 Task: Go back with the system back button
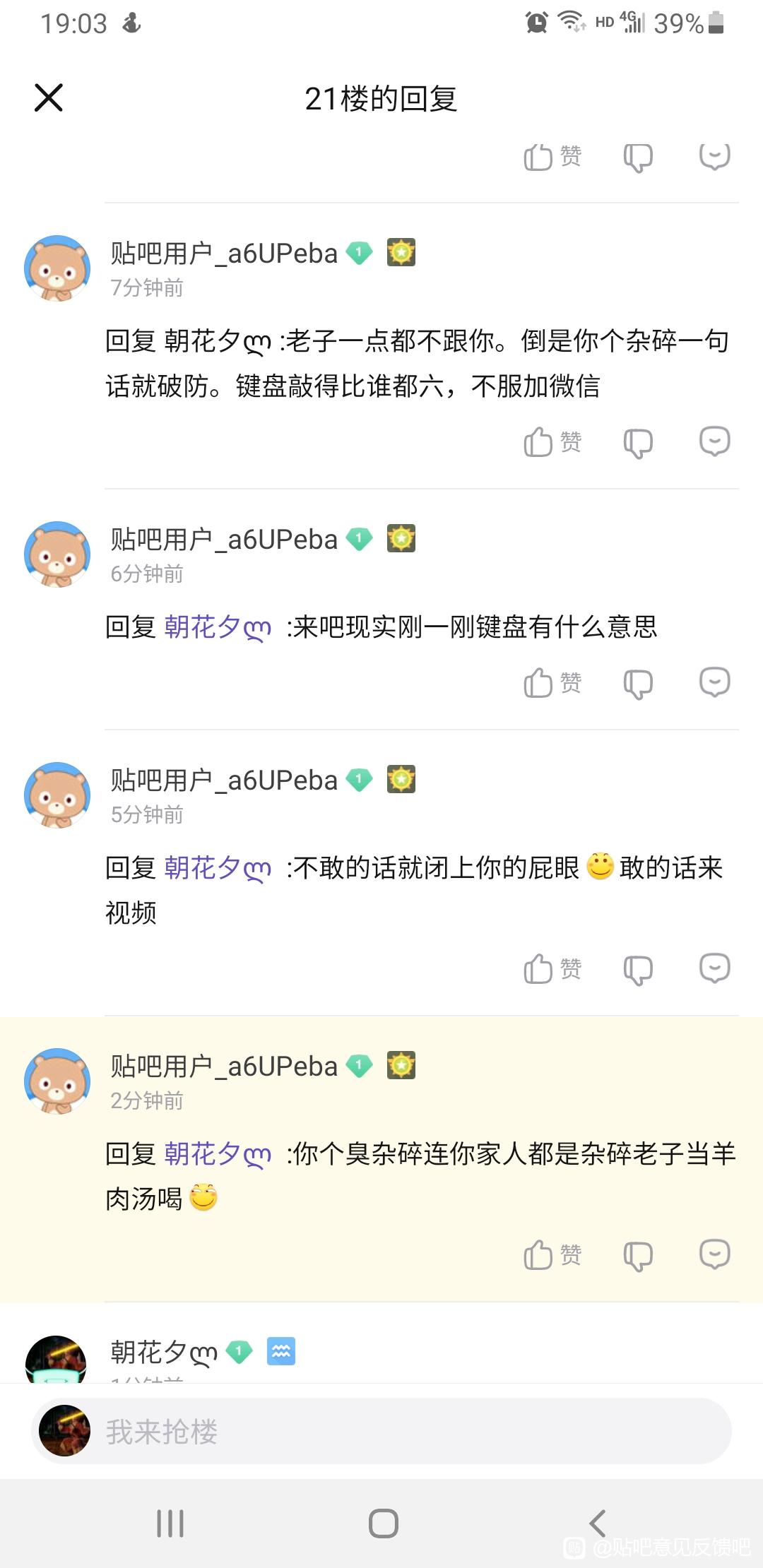598,1524
